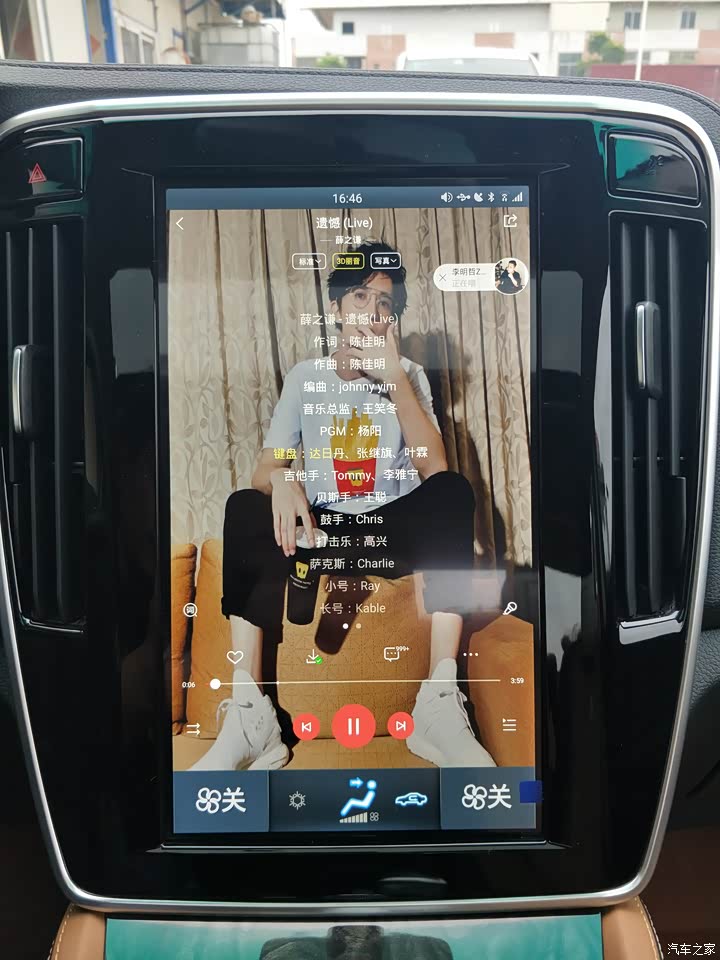Tap the microphone sing-along icon
720x960 pixels.
(510, 608)
